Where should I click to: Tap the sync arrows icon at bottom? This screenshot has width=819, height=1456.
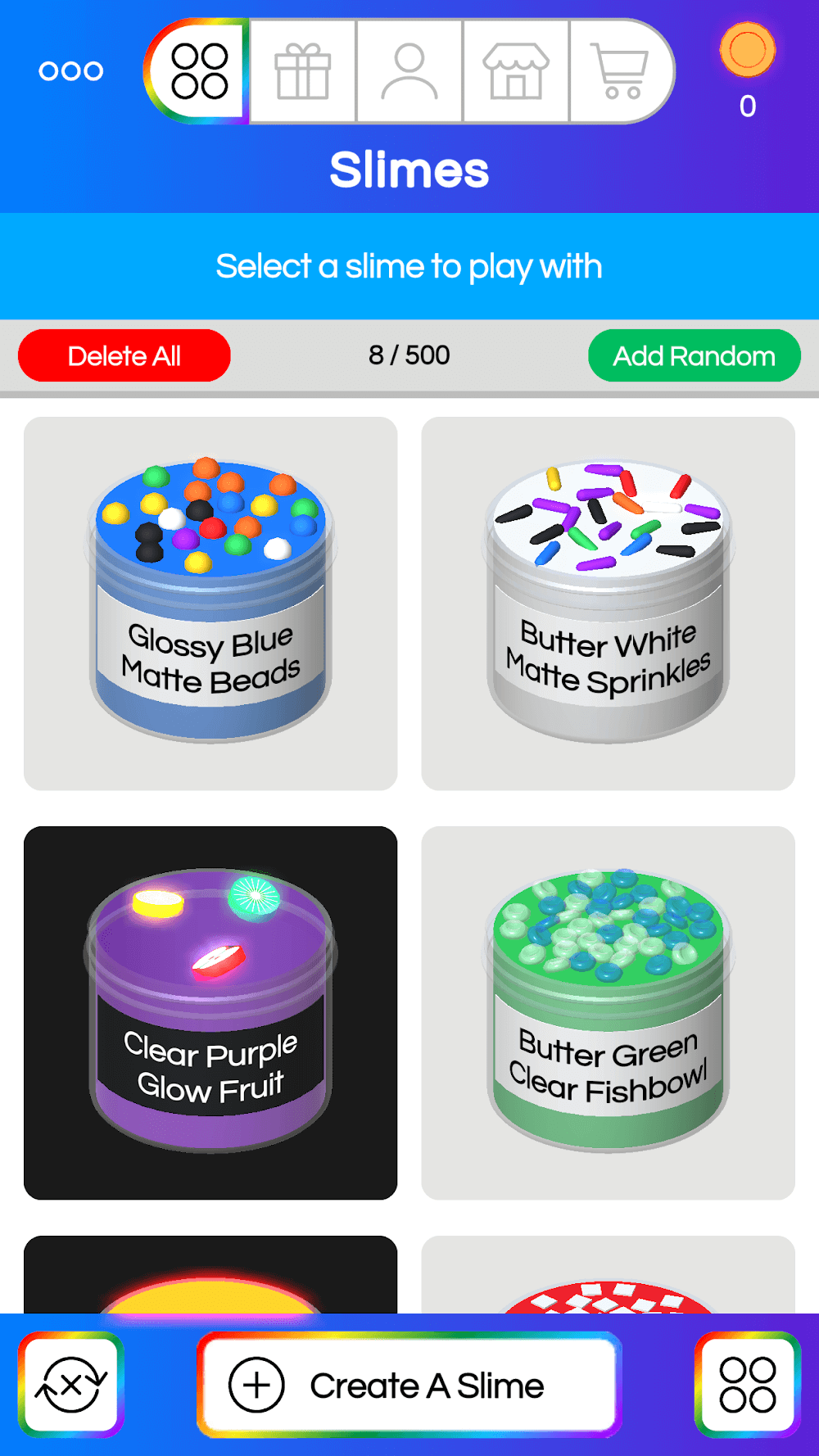[x=71, y=1385]
